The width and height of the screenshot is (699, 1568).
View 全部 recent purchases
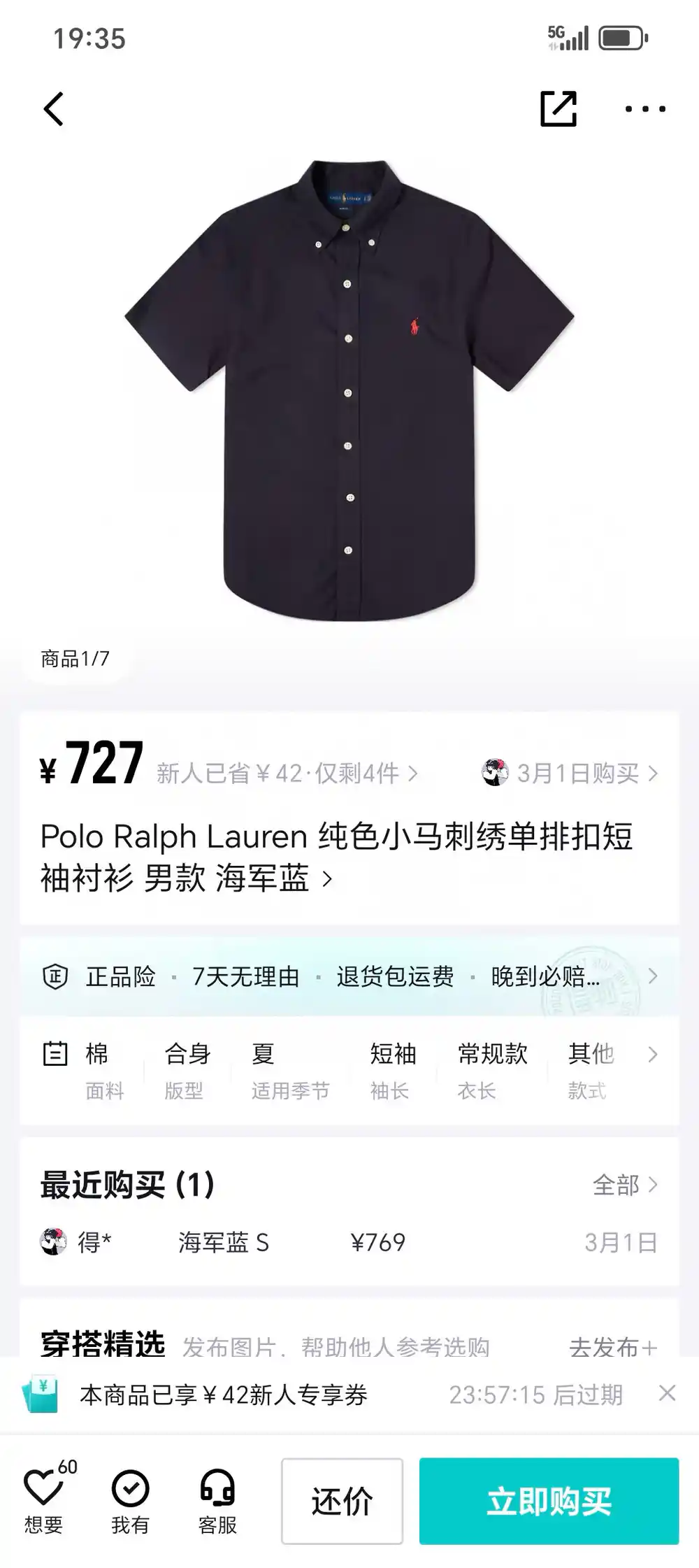(624, 1185)
